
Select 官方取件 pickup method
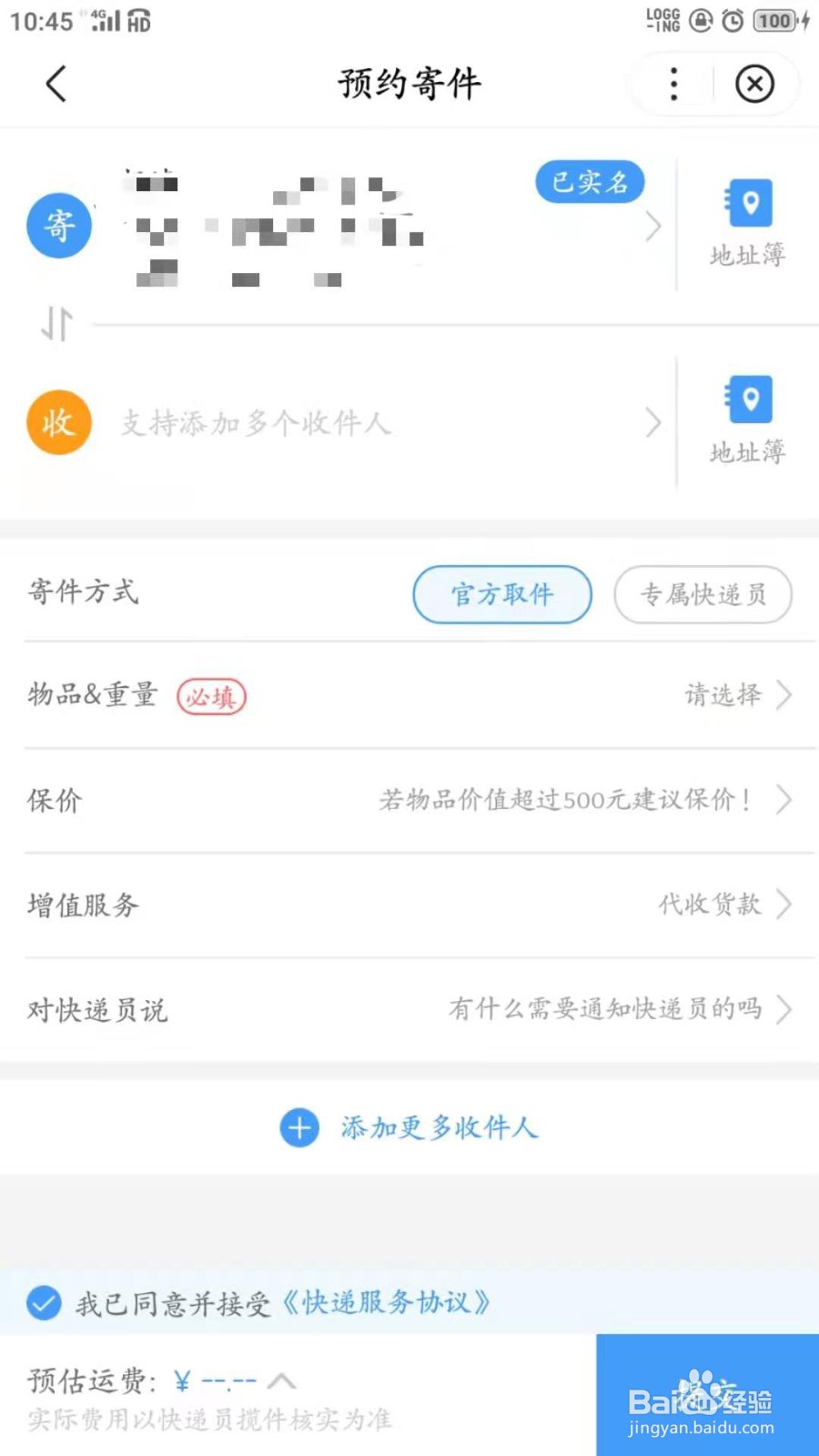point(501,594)
